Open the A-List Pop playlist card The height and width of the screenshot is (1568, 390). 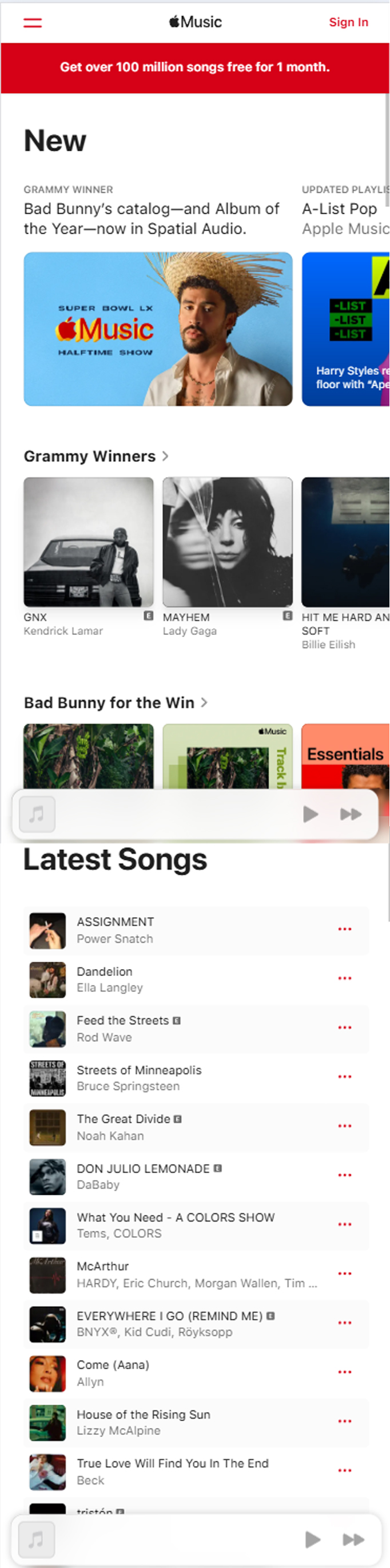345,329
